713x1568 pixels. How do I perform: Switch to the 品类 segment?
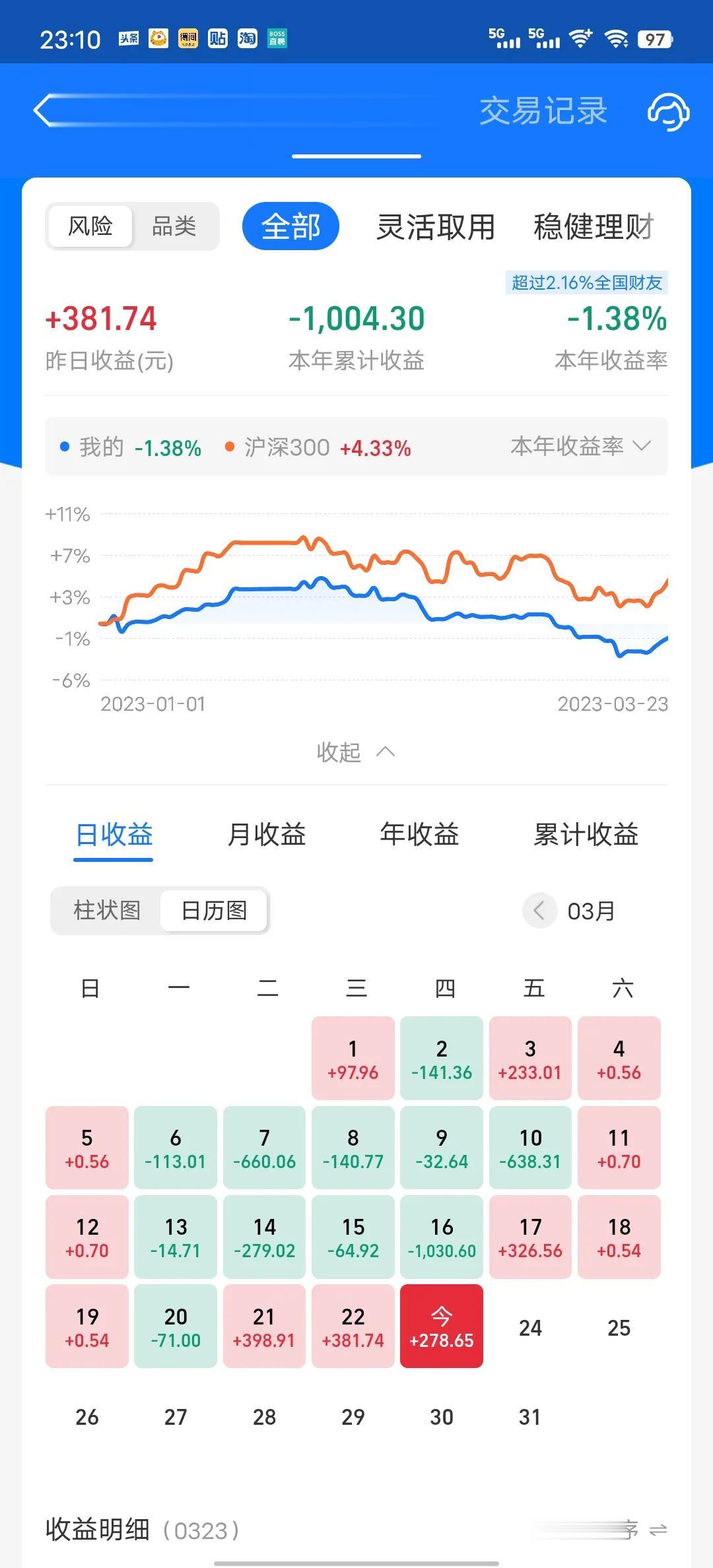[x=174, y=226]
